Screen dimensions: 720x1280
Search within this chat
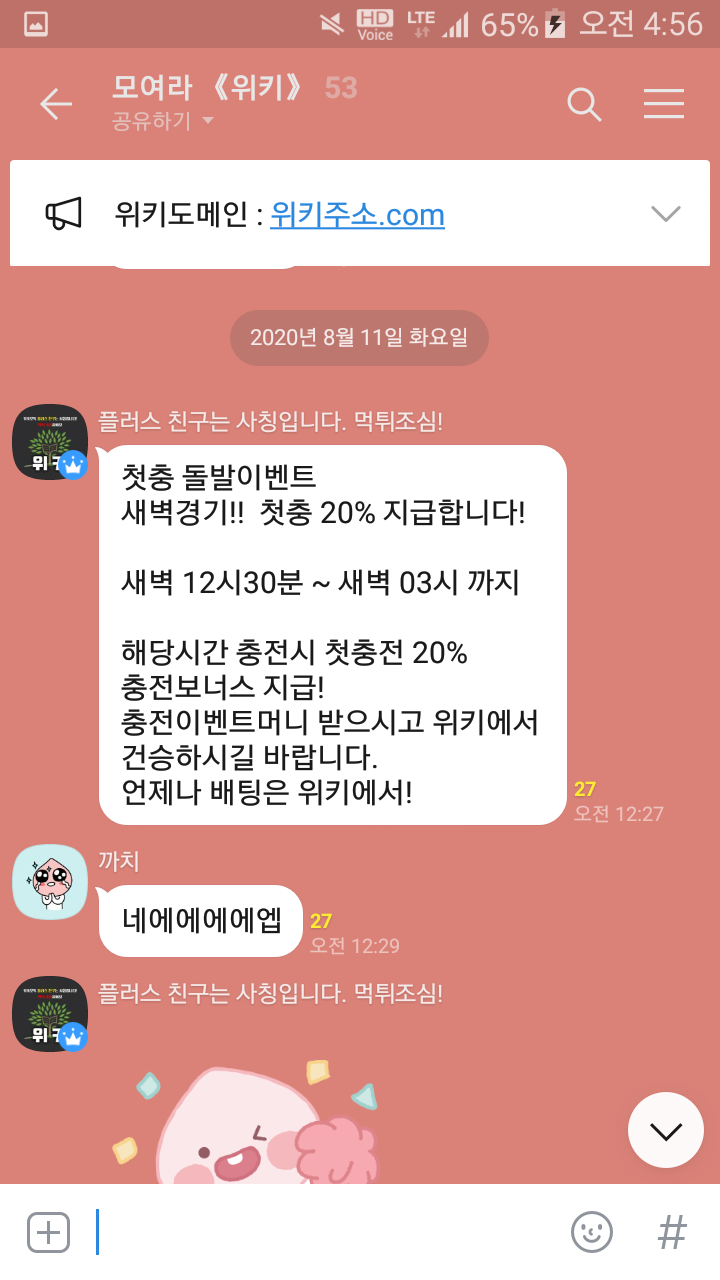pos(584,104)
